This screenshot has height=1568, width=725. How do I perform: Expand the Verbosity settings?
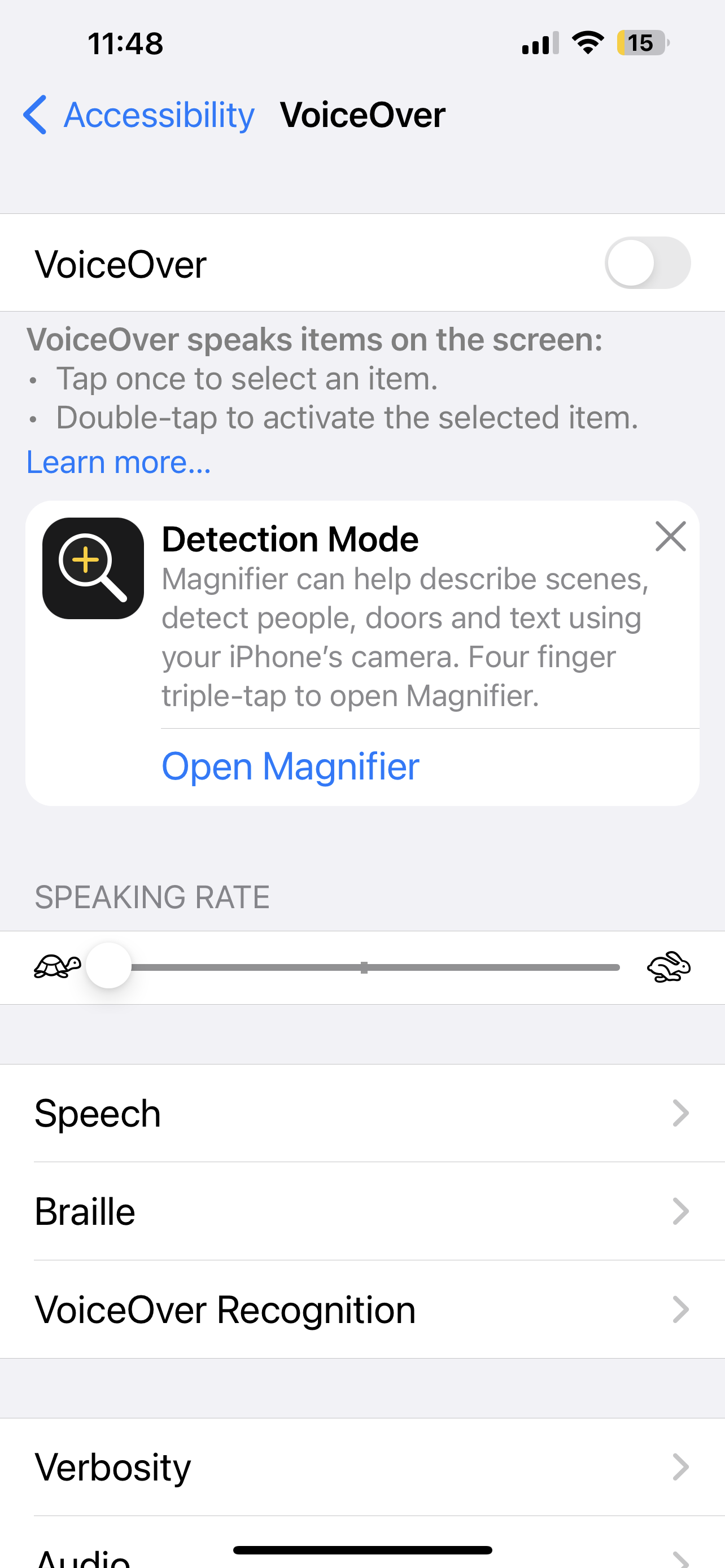coord(681,1466)
